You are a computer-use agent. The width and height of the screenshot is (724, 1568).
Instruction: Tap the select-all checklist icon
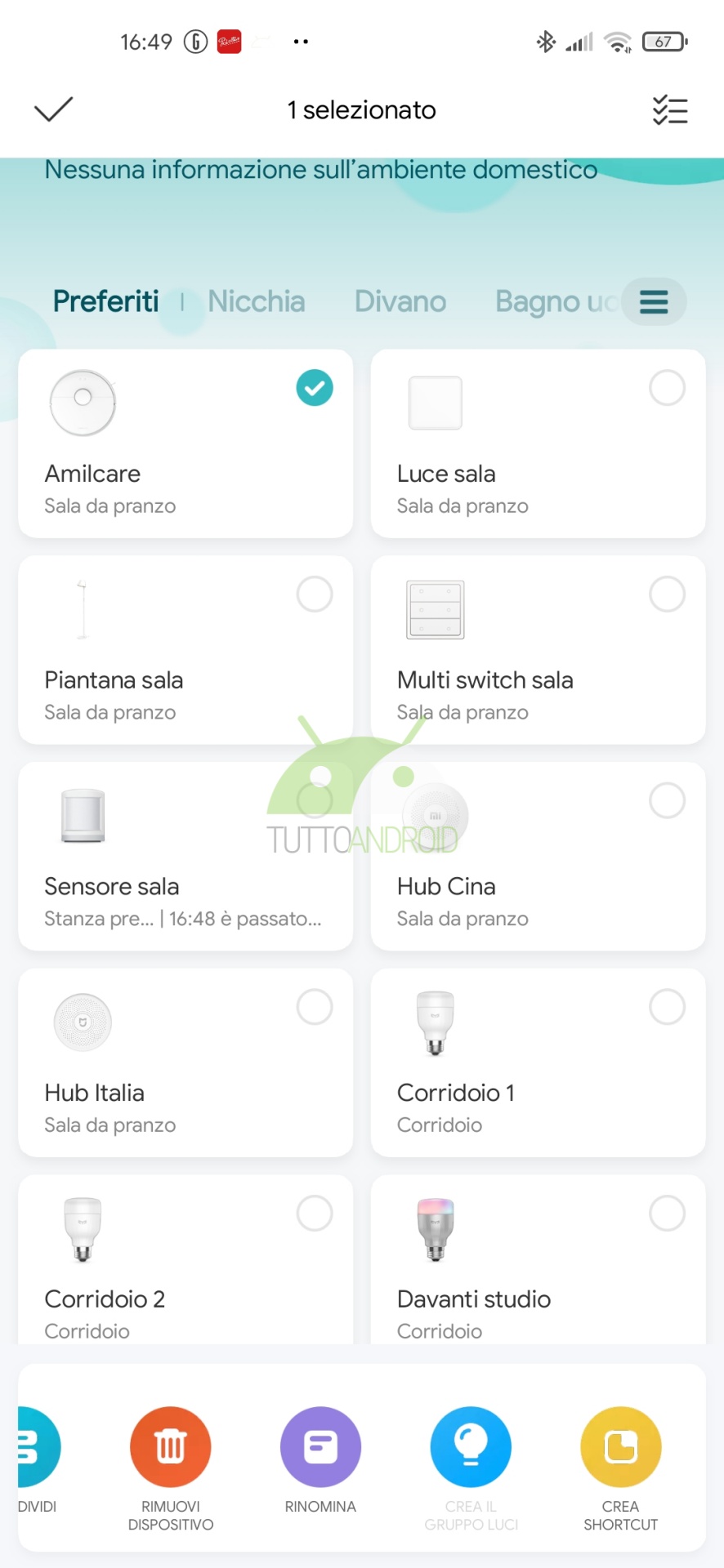670,109
